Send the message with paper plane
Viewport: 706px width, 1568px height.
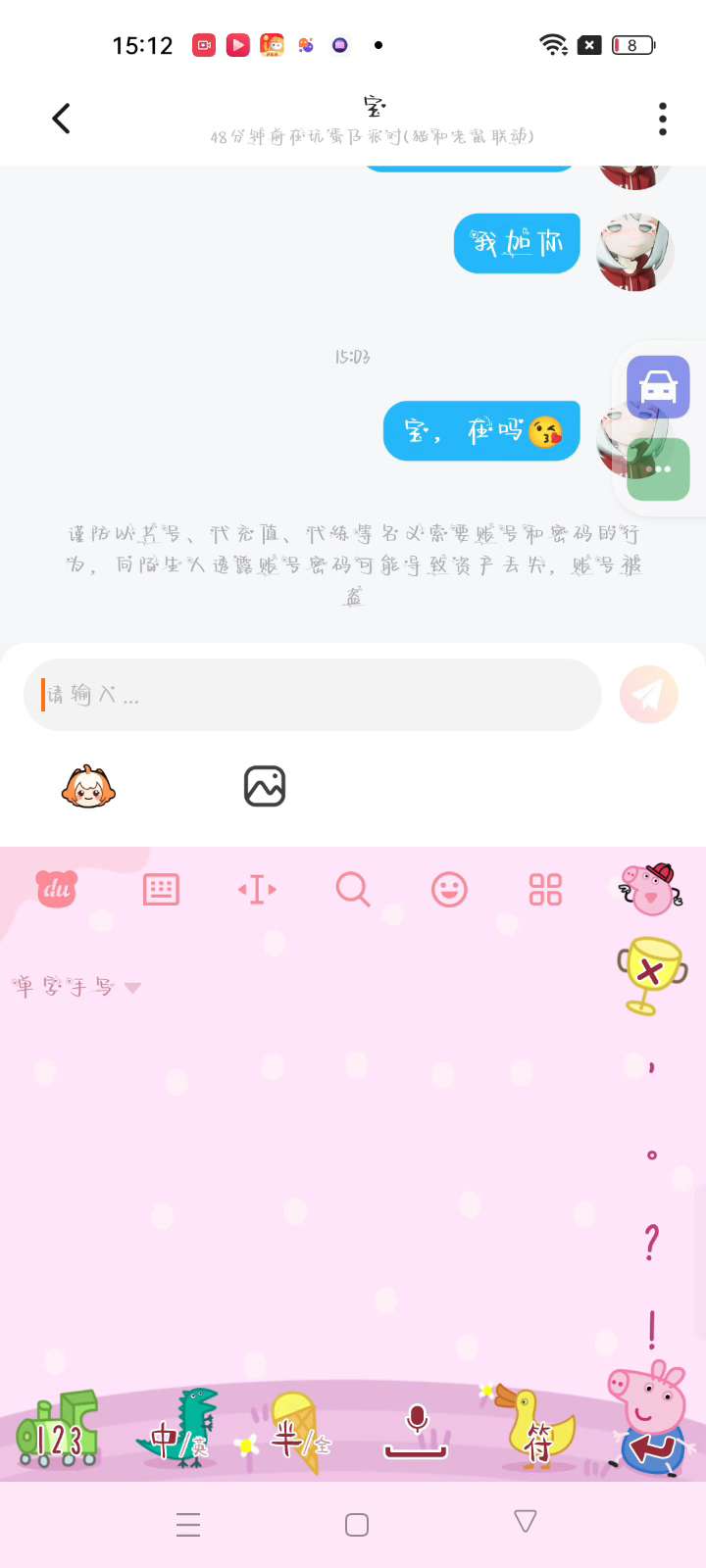point(649,695)
